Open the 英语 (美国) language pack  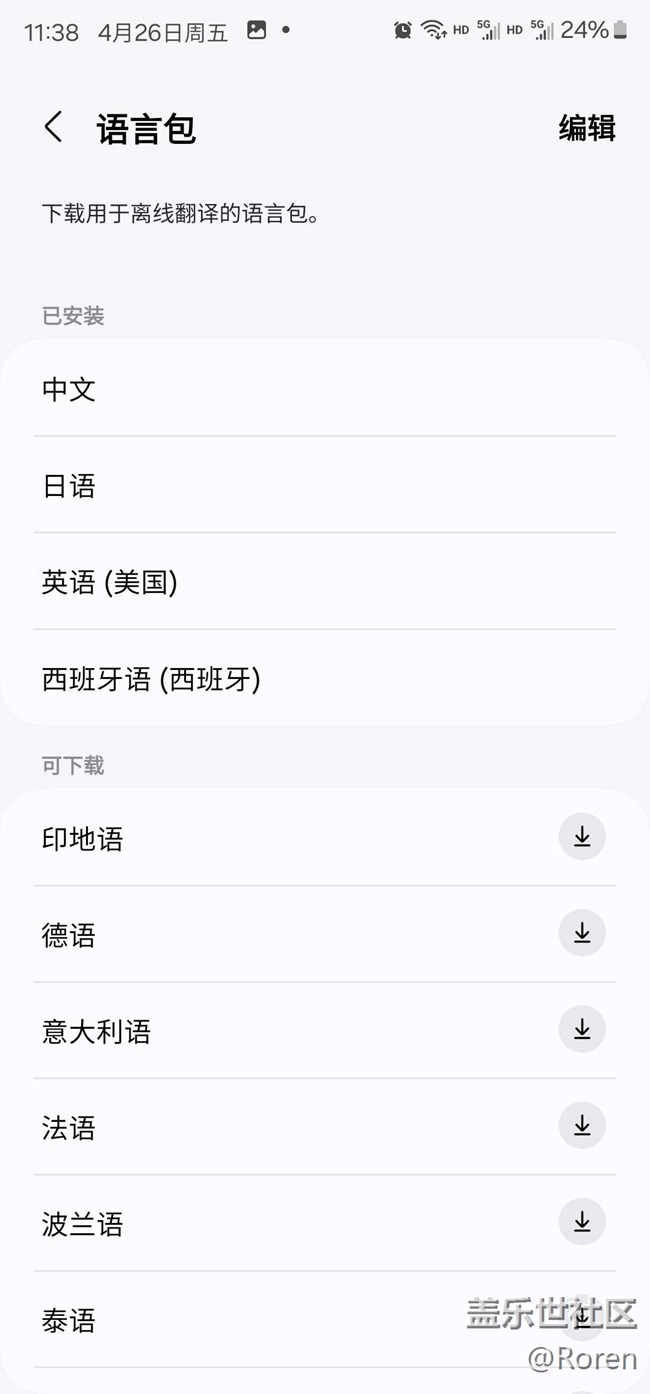[325, 582]
